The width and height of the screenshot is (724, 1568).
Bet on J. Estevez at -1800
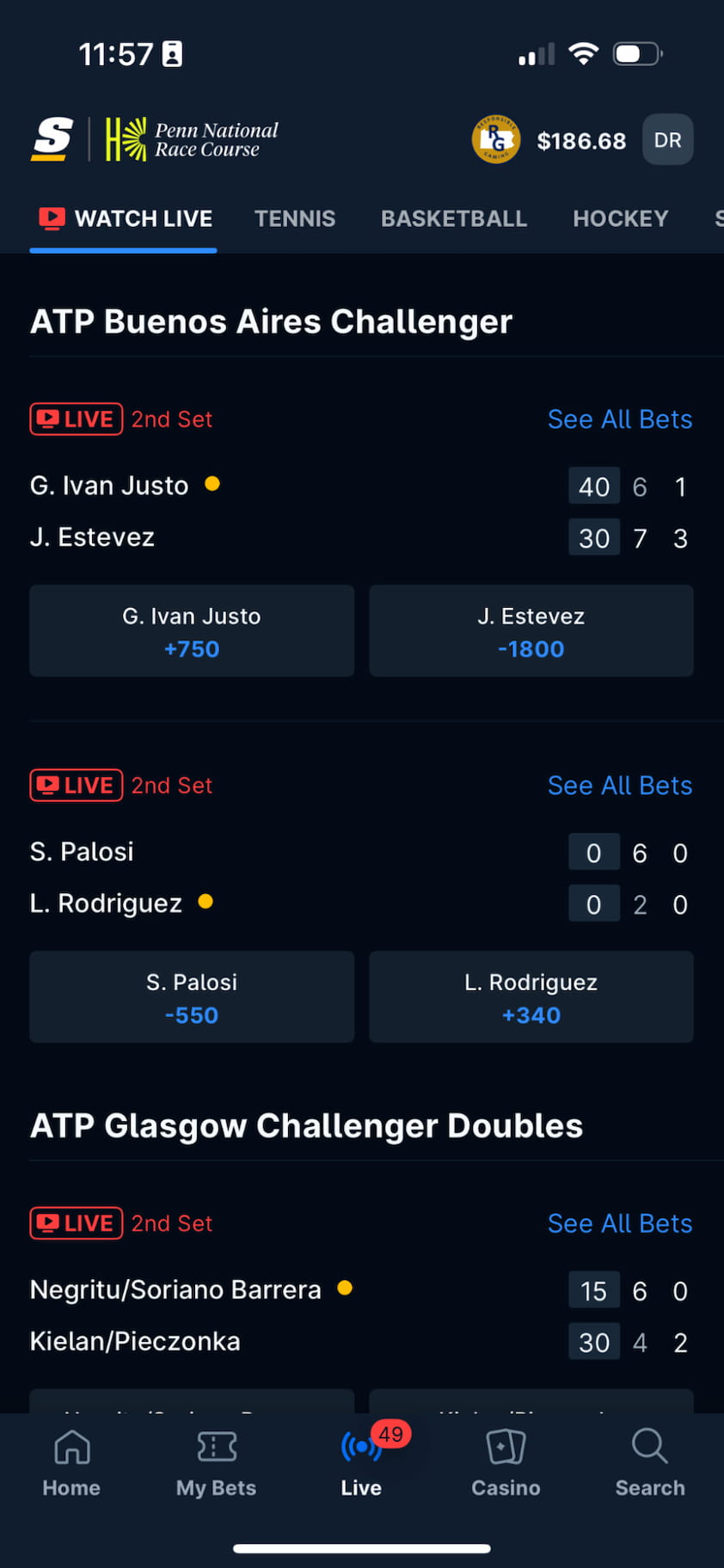(x=531, y=631)
